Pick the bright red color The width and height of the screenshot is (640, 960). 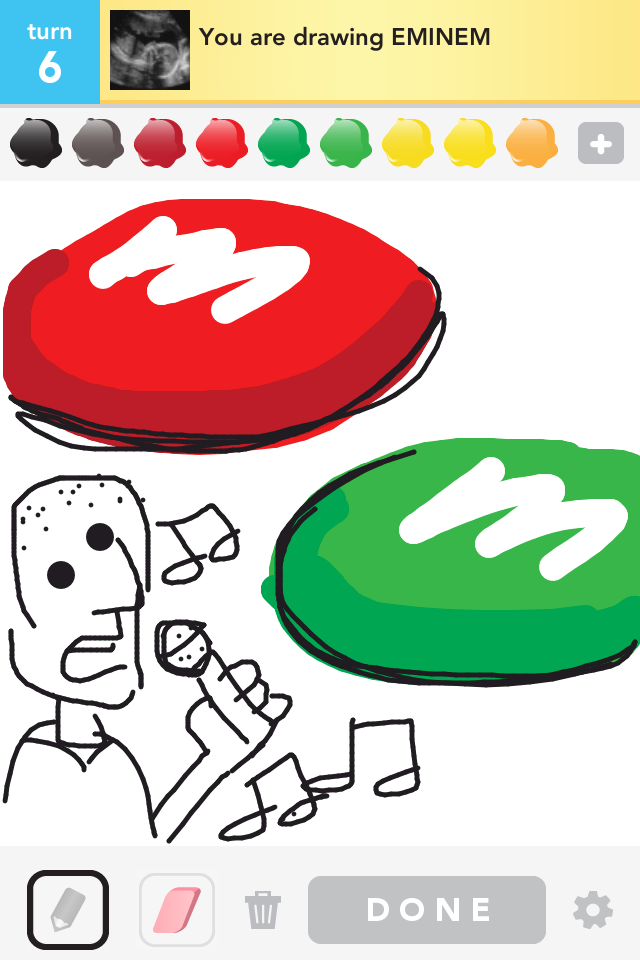point(221,143)
